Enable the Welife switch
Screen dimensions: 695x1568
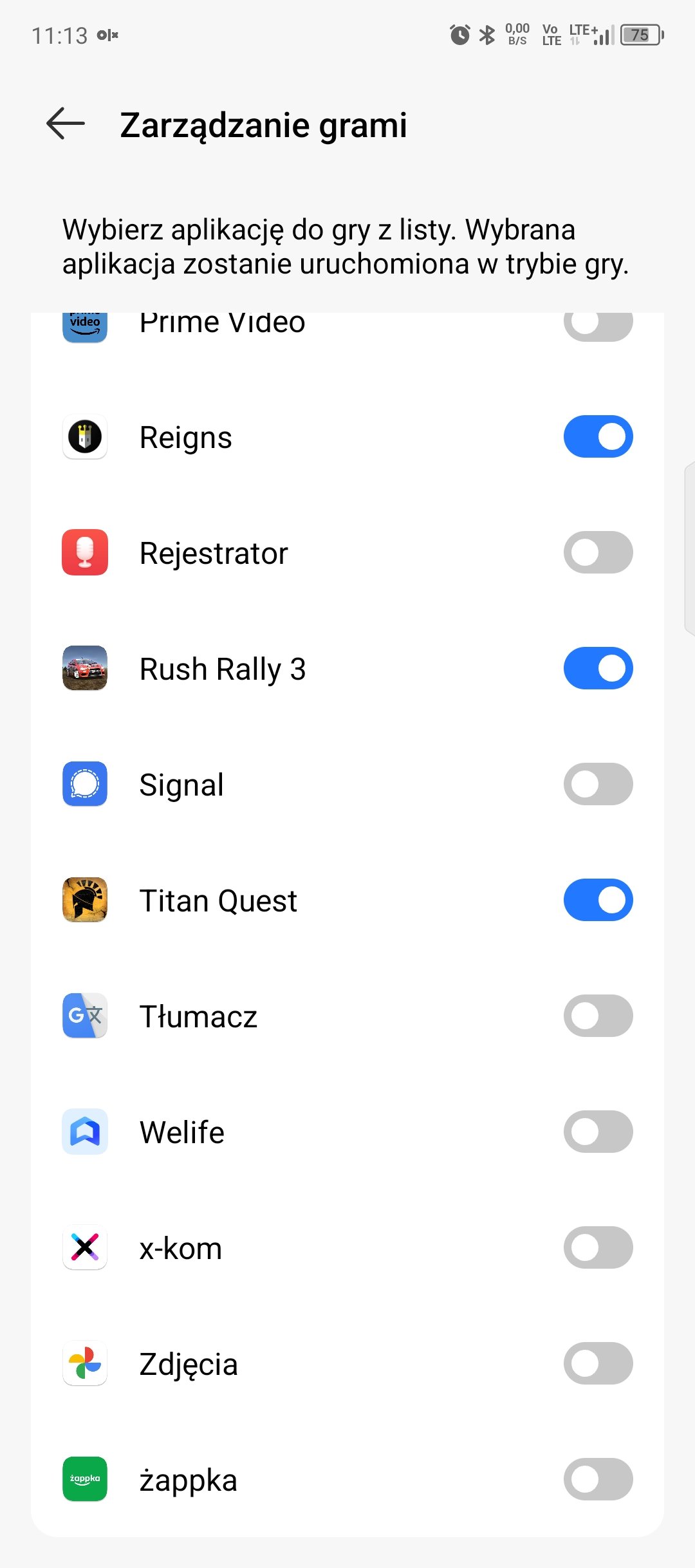(x=598, y=1132)
